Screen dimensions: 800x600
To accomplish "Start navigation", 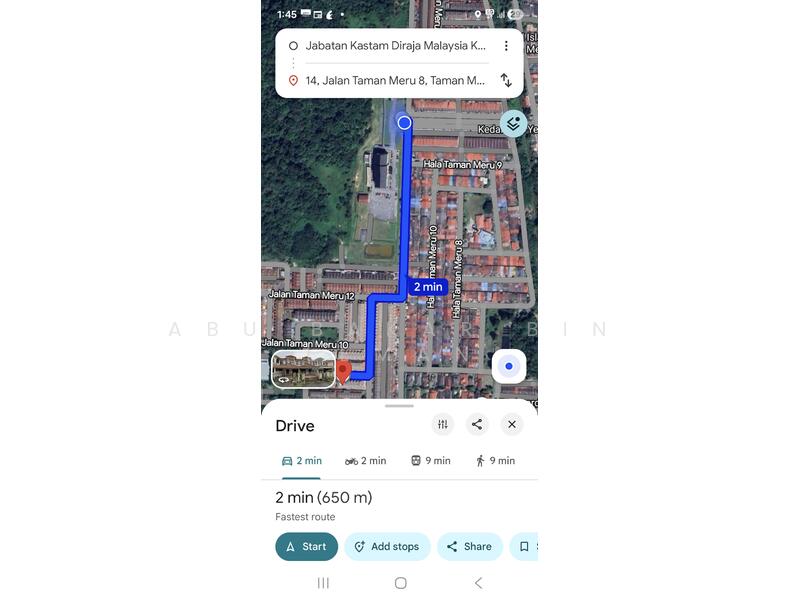I will pyautogui.click(x=306, y=547).
